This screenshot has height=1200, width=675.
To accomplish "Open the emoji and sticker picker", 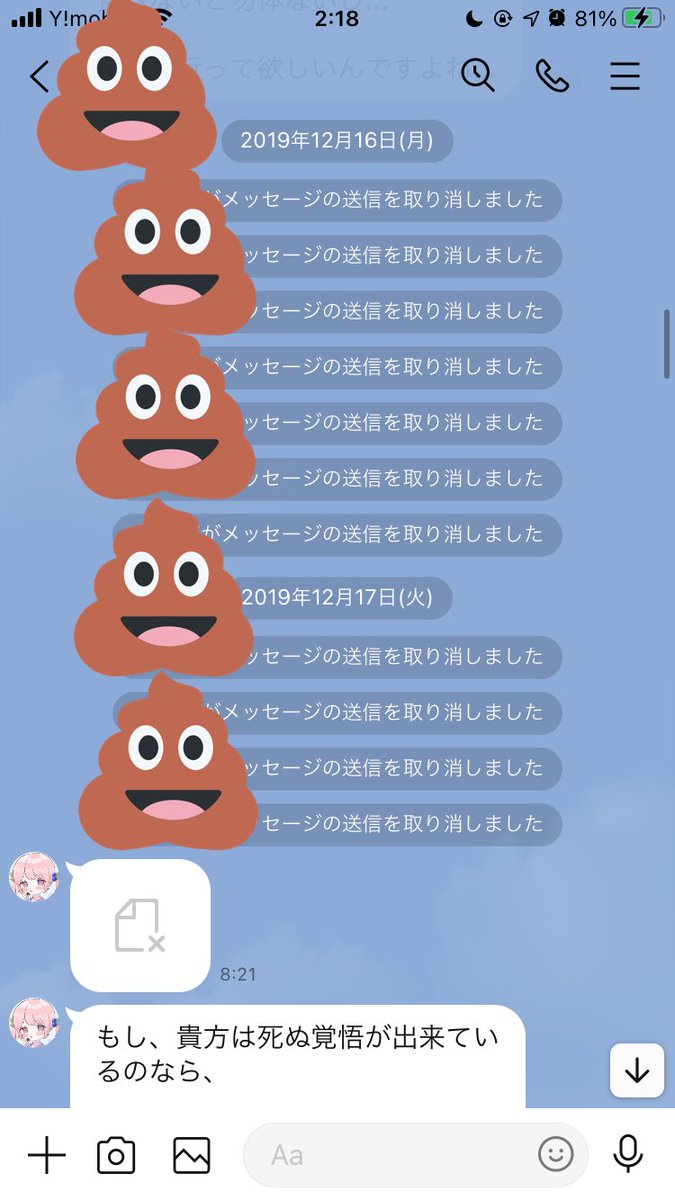I will 556,1155.
